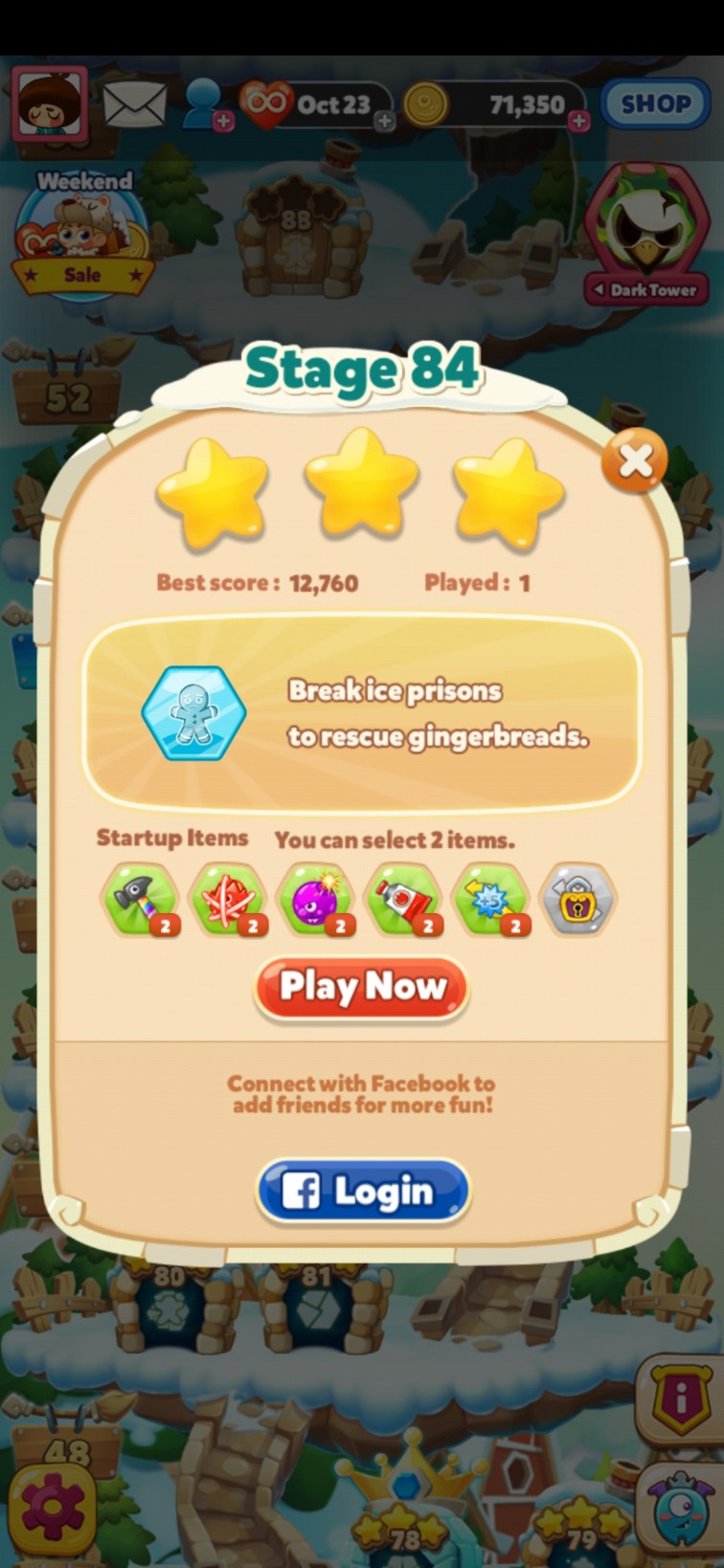Tap the locked startup item slot
This screenshot has width=724, height=1568.
(578, 899)
